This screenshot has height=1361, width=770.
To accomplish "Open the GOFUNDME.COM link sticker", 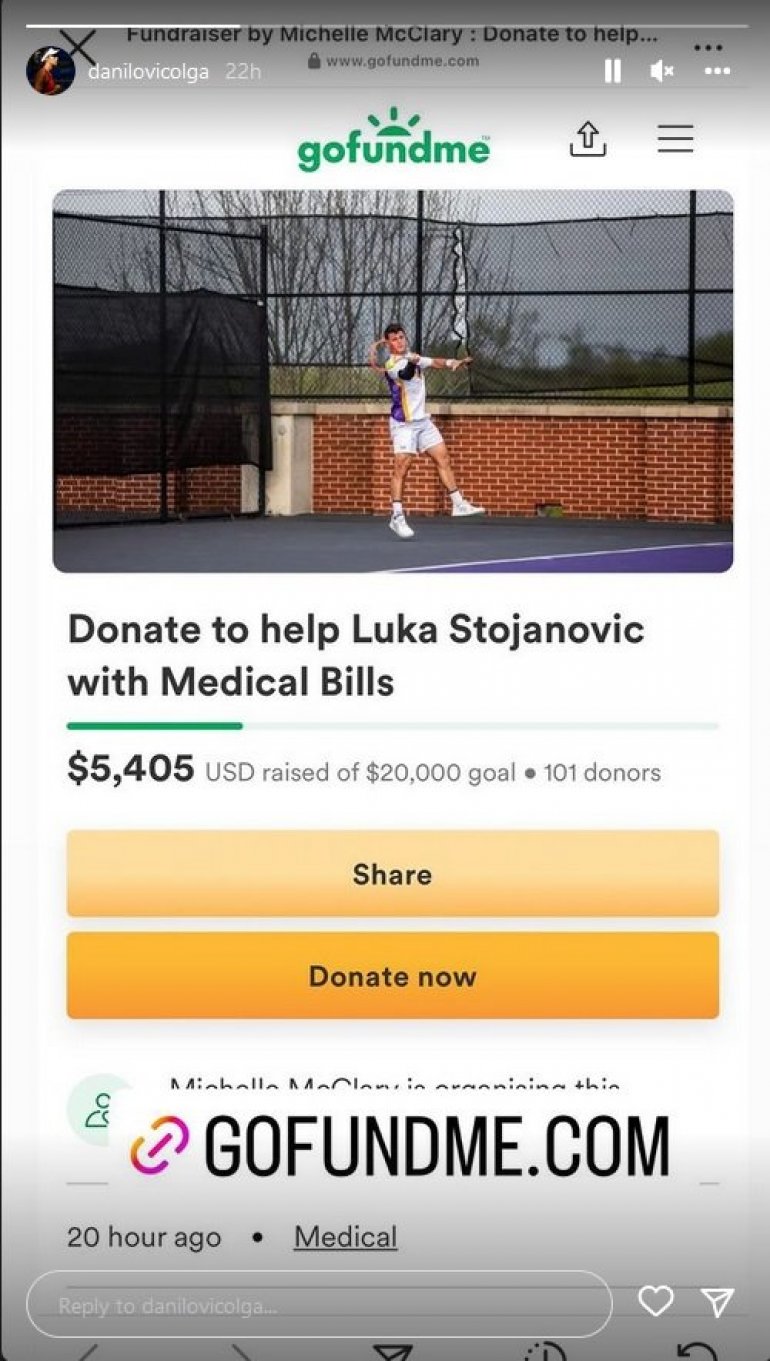I will [x=400, y=1145].
